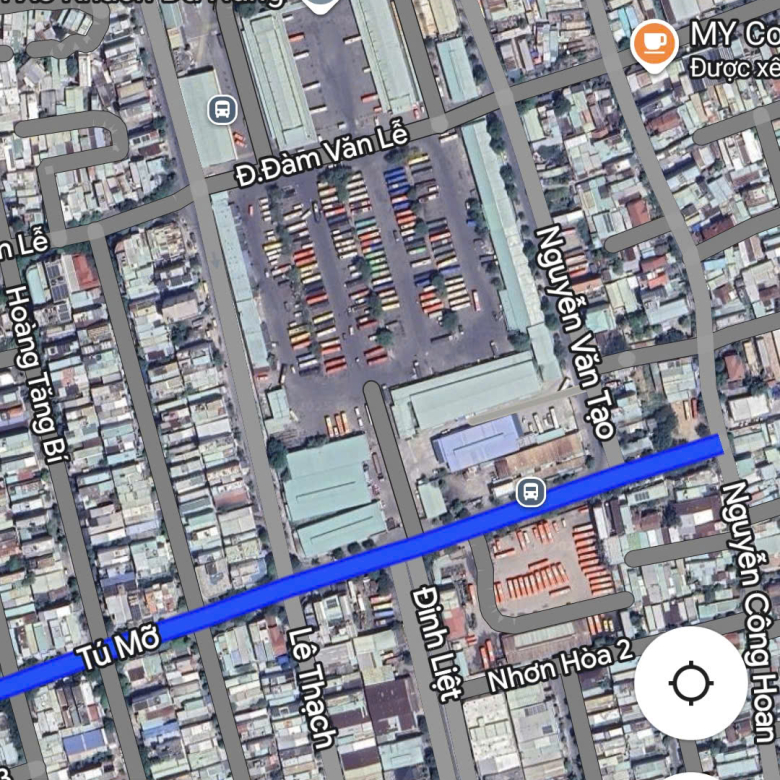
Task: Center the map on my location
Action: click(x=691, y=684)
